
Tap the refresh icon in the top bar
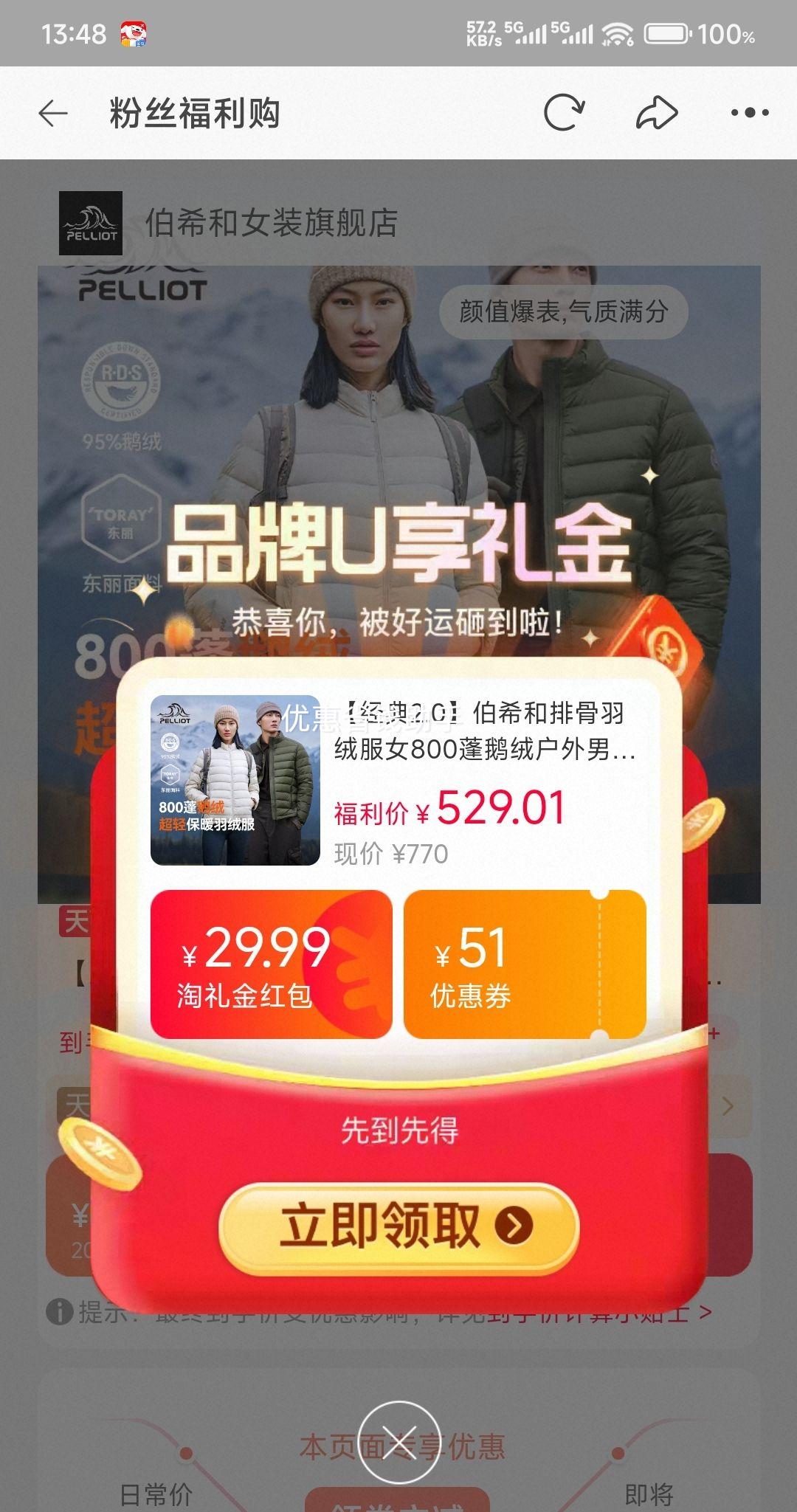(x=565, y=112)
